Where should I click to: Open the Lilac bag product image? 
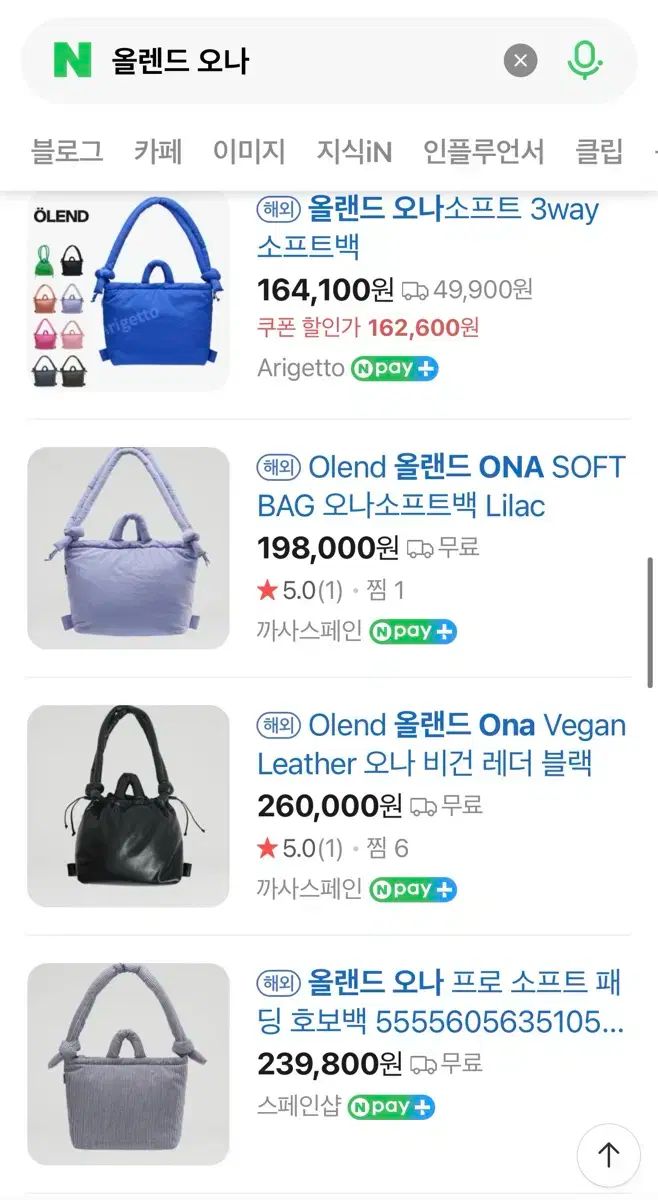(x=128, y=548)
